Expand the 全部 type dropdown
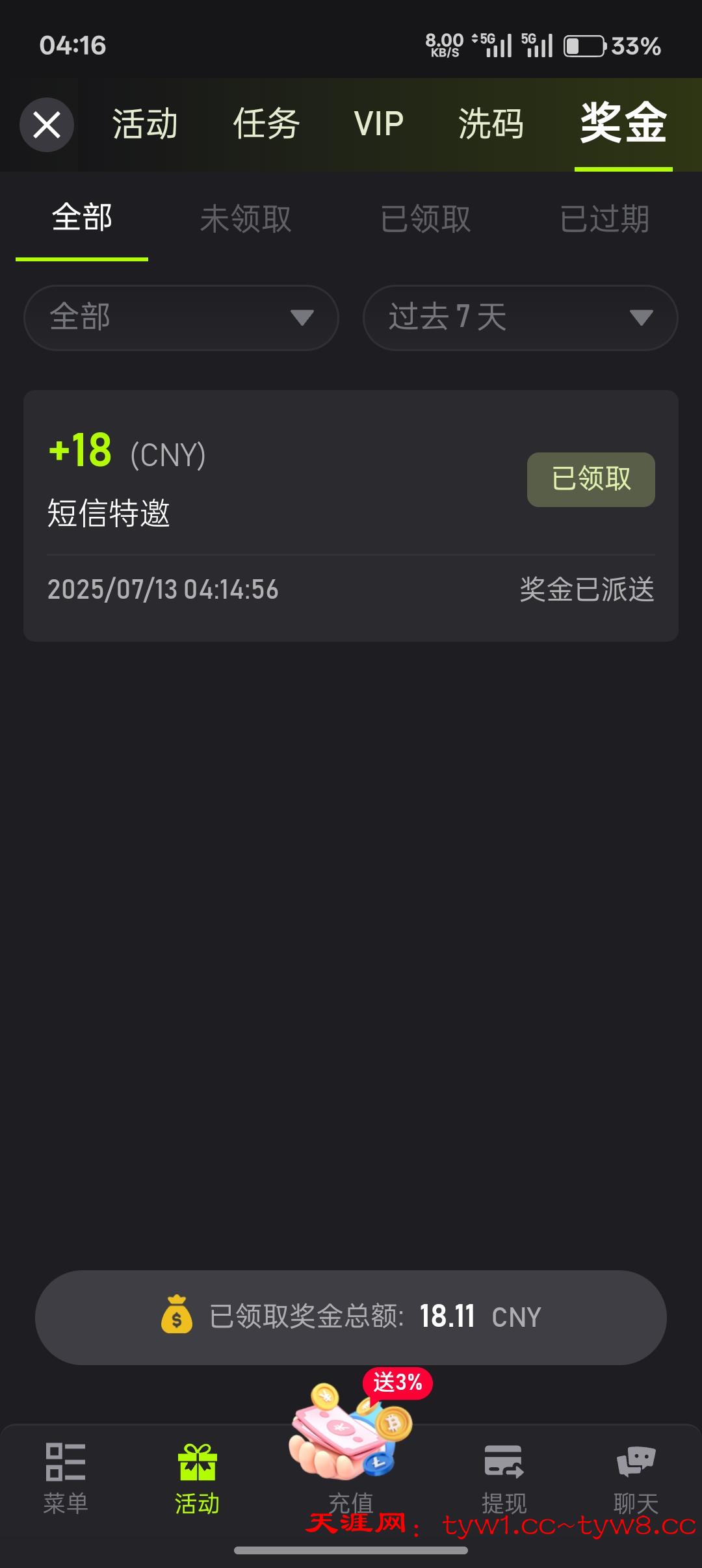 (x=181, y=317)
